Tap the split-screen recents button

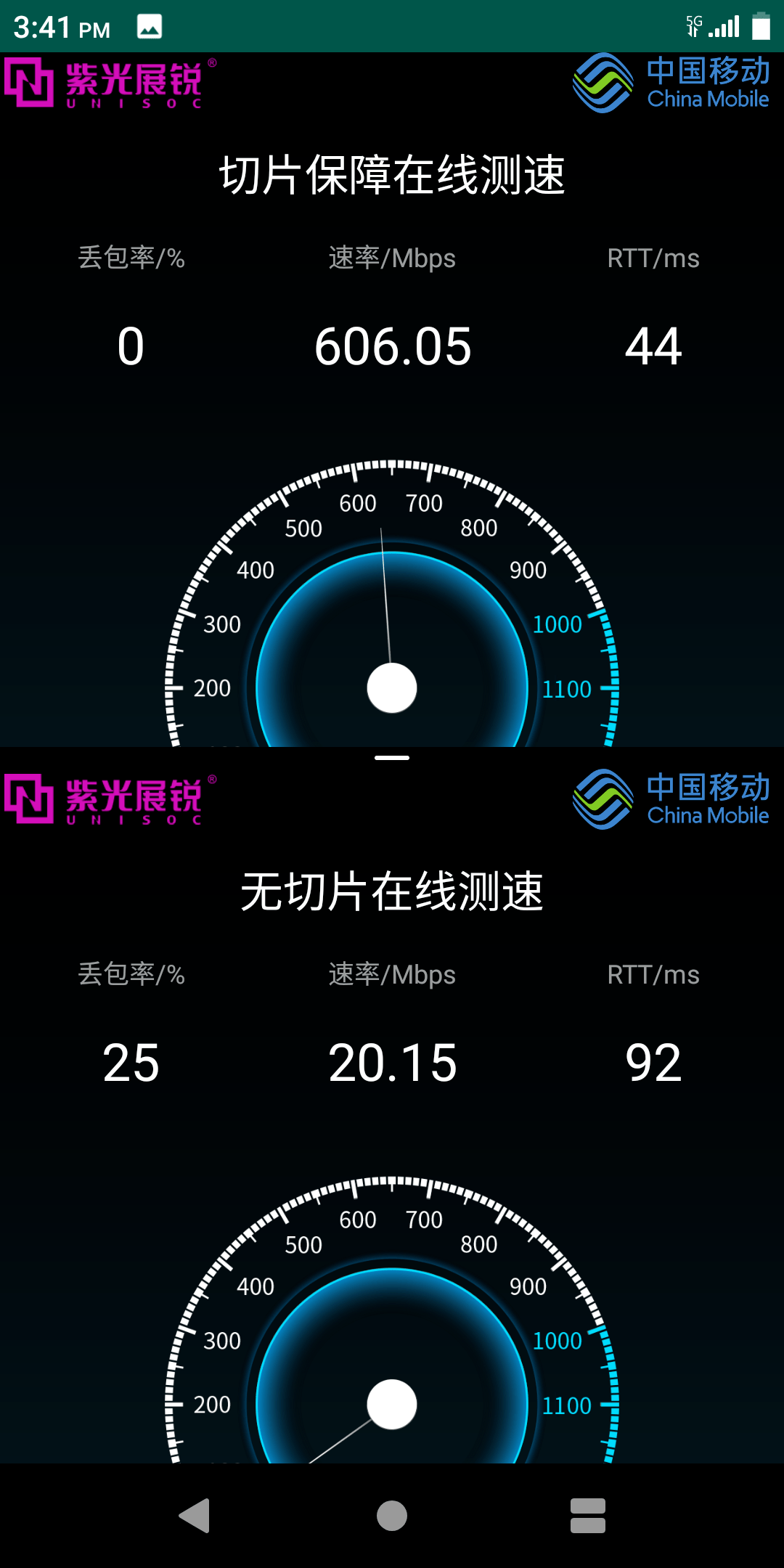pyautogui.click(x=587, y=1516)
